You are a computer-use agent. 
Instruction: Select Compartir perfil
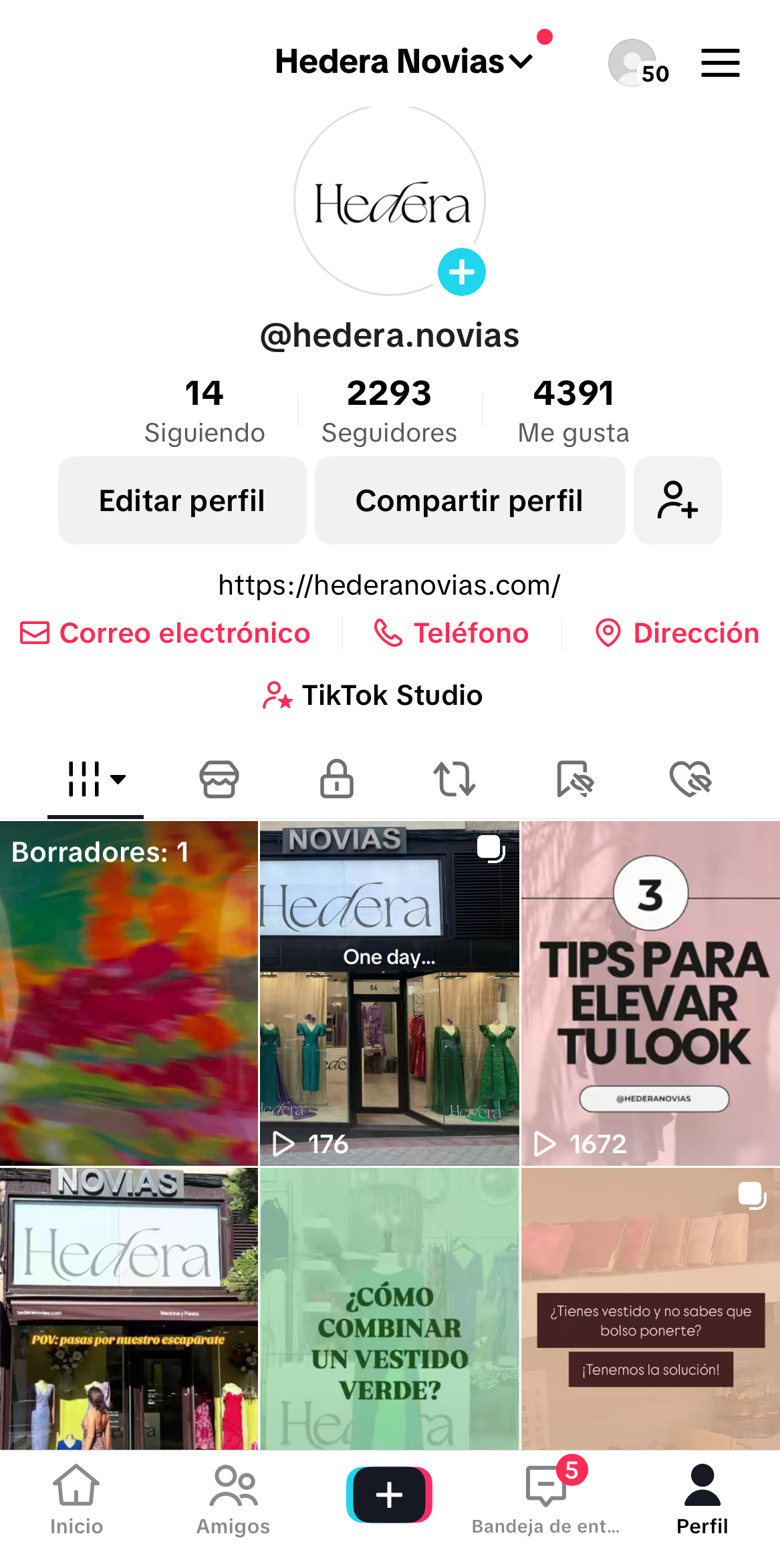(469, 500)
